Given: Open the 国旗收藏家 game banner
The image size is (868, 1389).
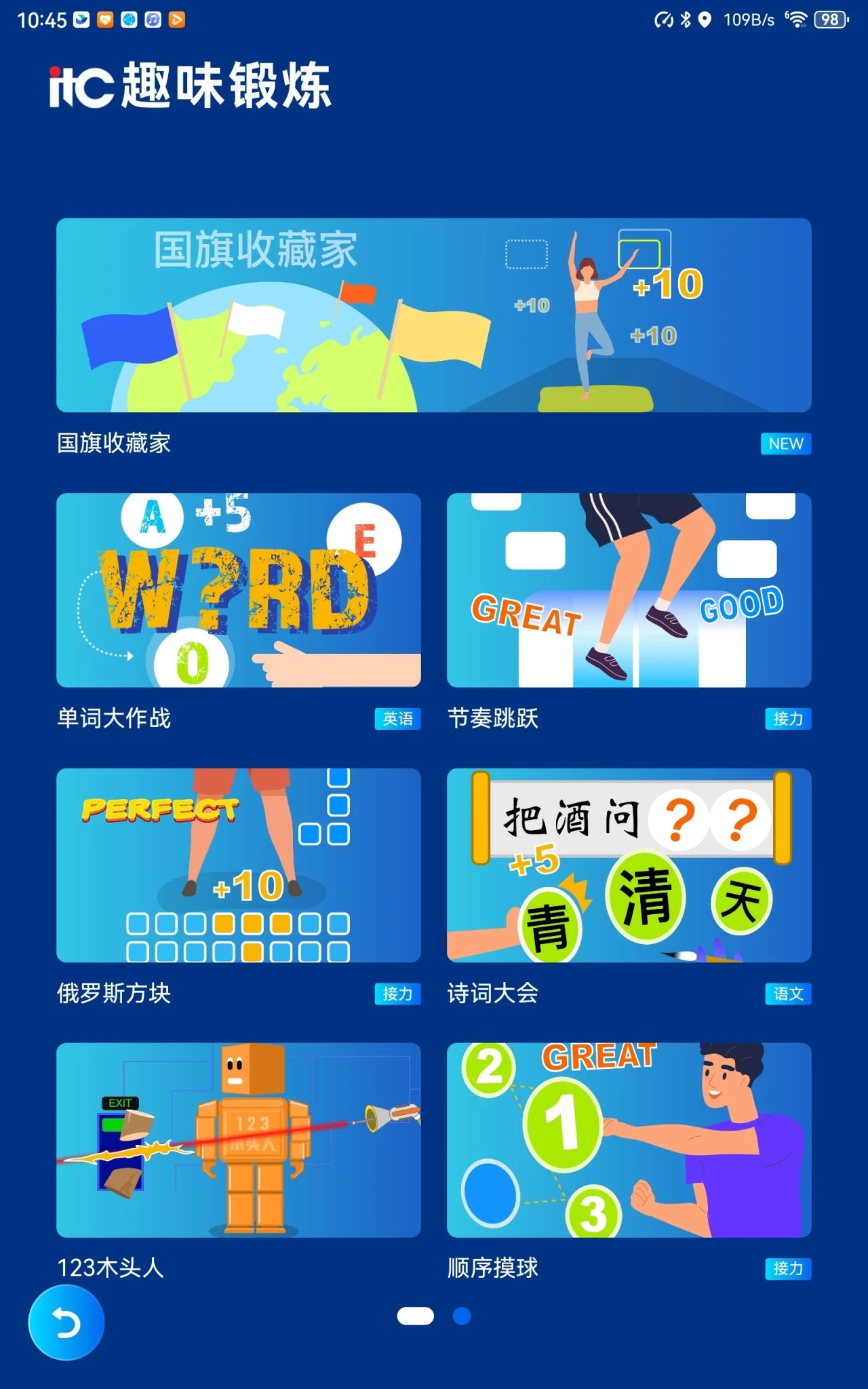Looking at the screenshot, I should click(x=433, y=315).
